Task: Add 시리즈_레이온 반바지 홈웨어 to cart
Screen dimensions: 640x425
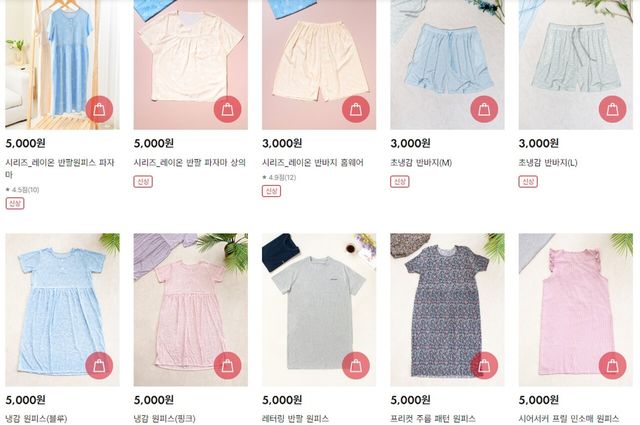Action: pos(356,110)
